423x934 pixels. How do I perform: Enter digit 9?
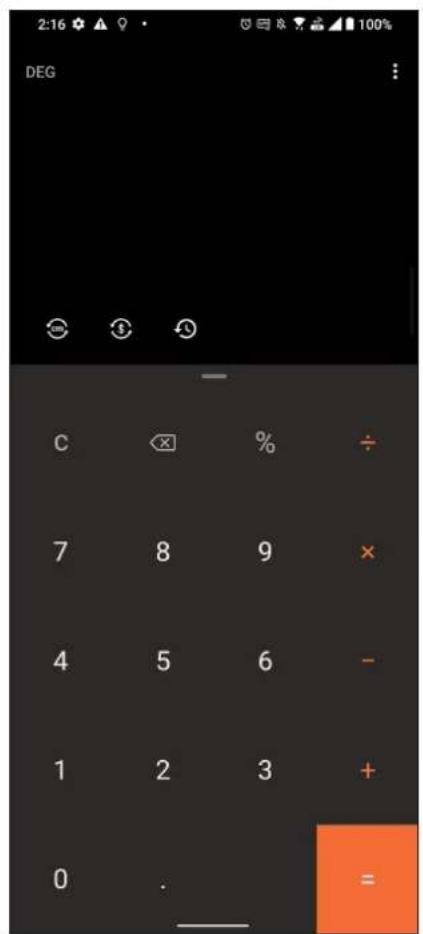[x=265, y=552]
